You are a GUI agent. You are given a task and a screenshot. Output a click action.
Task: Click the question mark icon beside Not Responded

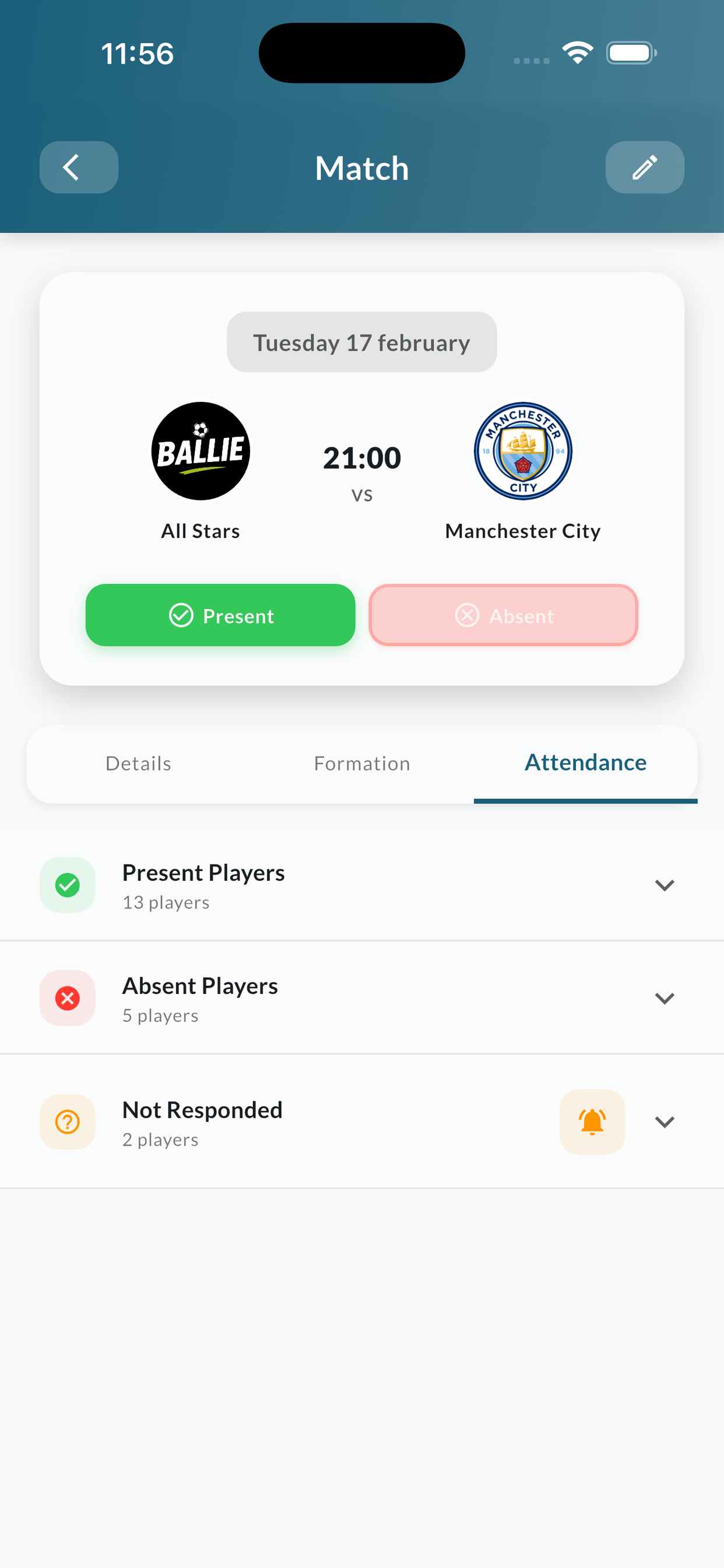click(68, 1122)
